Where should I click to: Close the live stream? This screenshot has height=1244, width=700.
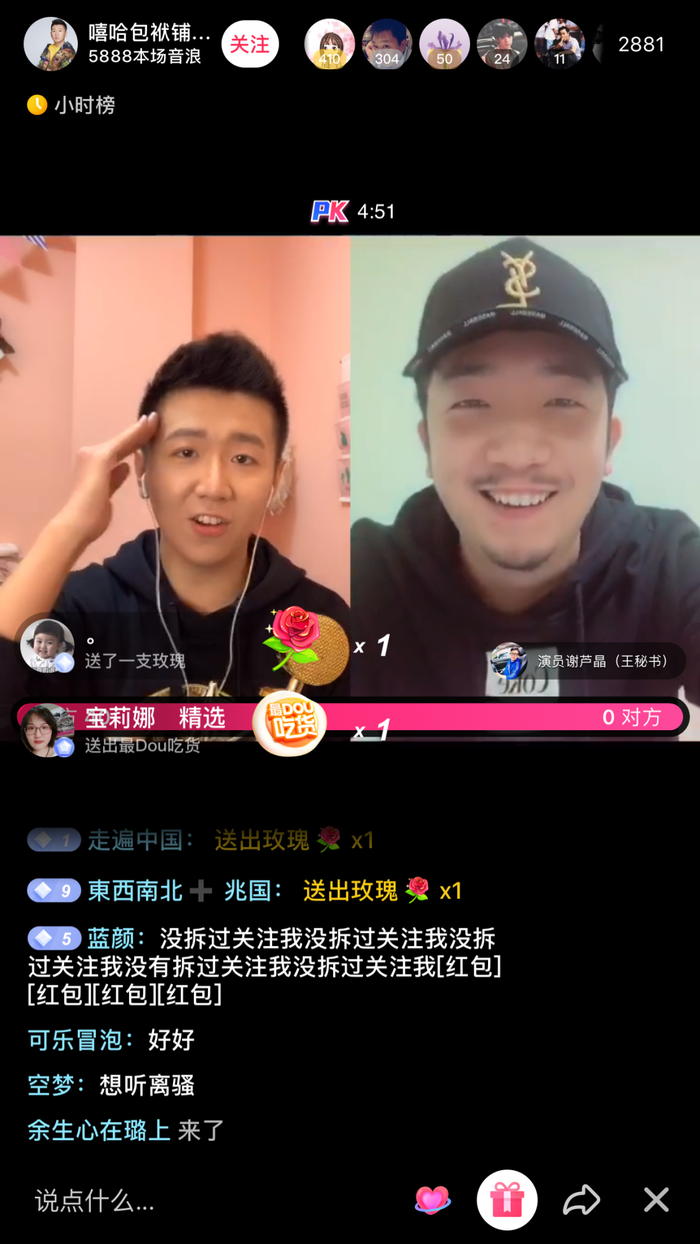pos(656,1200)
